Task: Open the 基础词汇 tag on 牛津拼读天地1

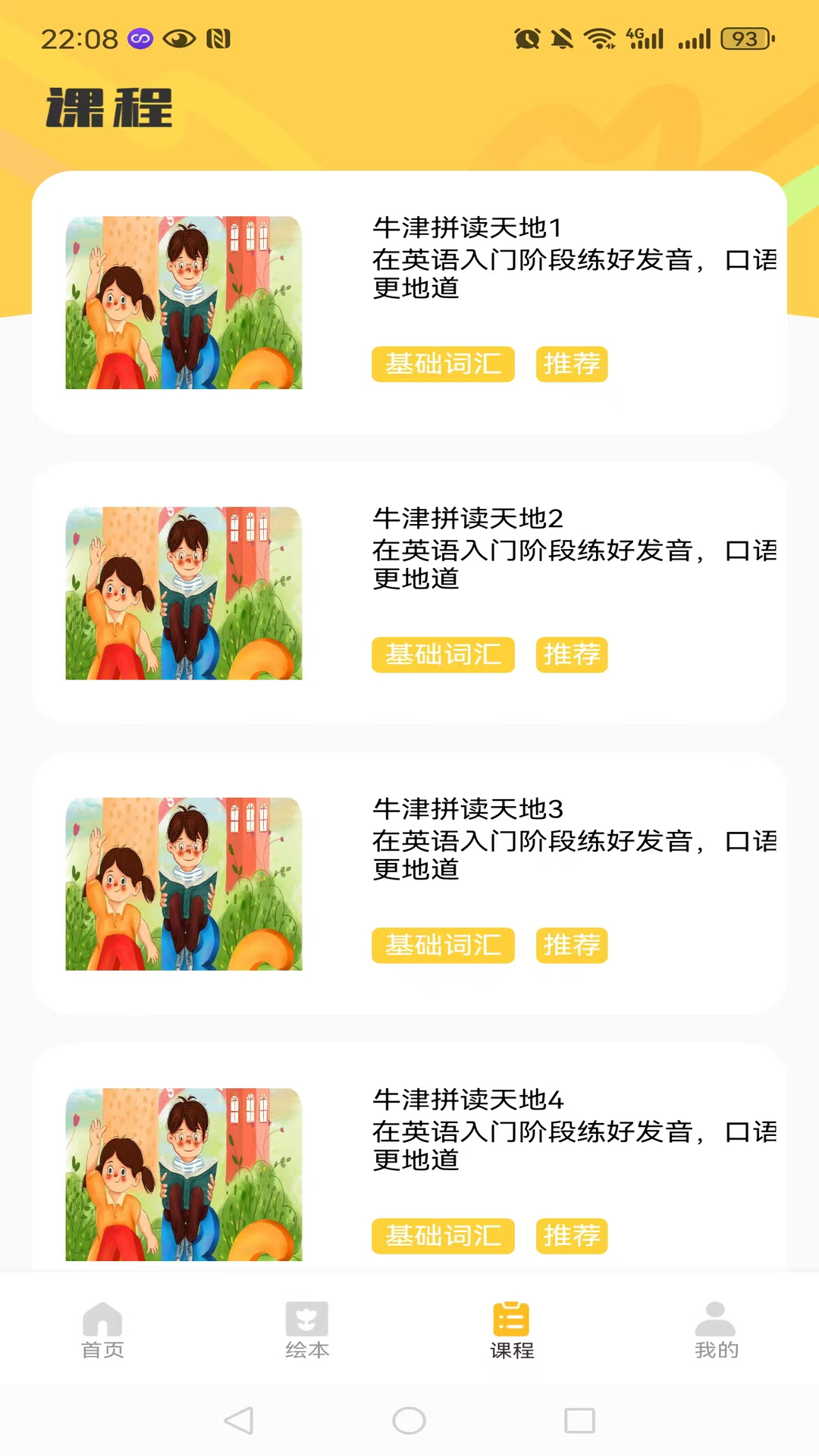Action: tap(443, 365)
